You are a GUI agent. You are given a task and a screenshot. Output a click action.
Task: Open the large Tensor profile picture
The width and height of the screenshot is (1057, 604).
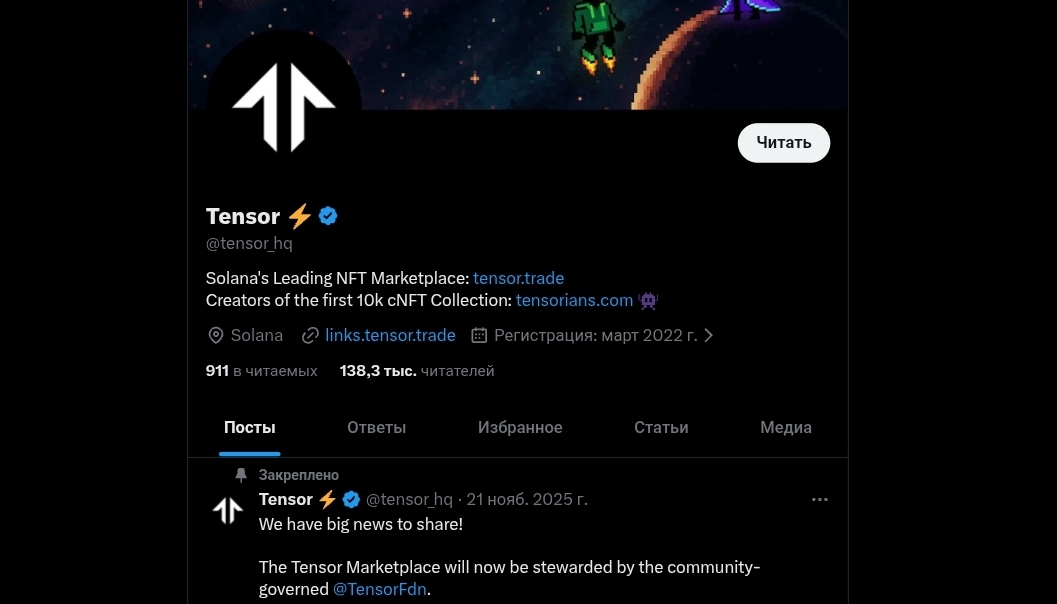[x=284, y=107]
